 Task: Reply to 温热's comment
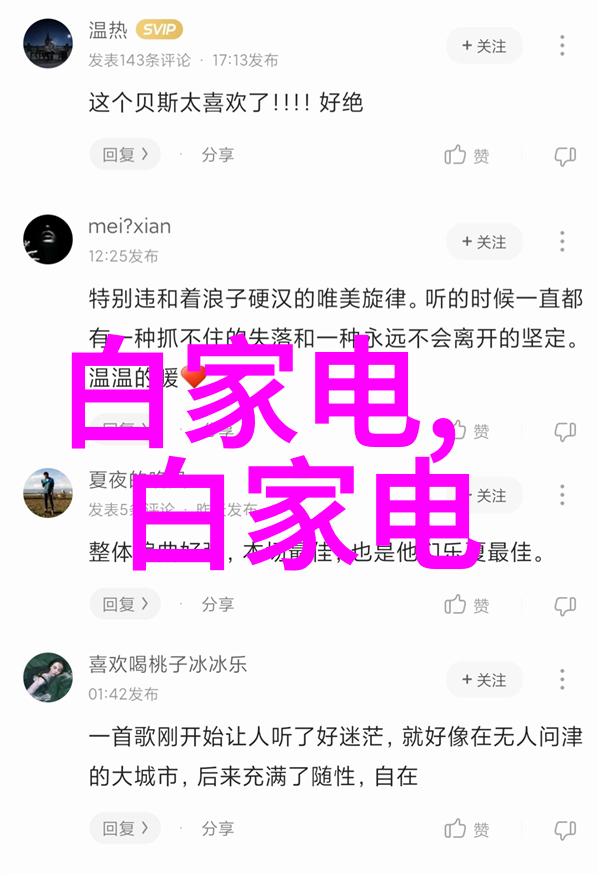(x=125, y=155)
